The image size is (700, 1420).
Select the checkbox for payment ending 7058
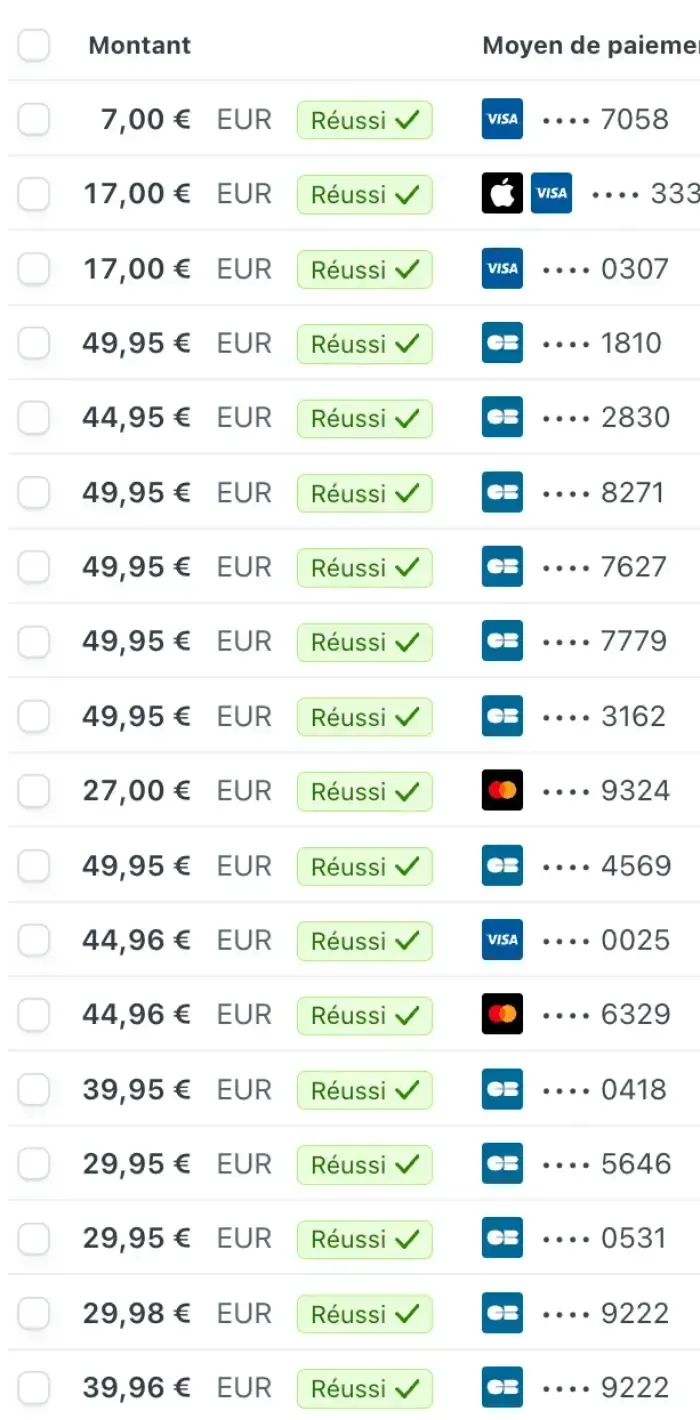click(33, 120)
